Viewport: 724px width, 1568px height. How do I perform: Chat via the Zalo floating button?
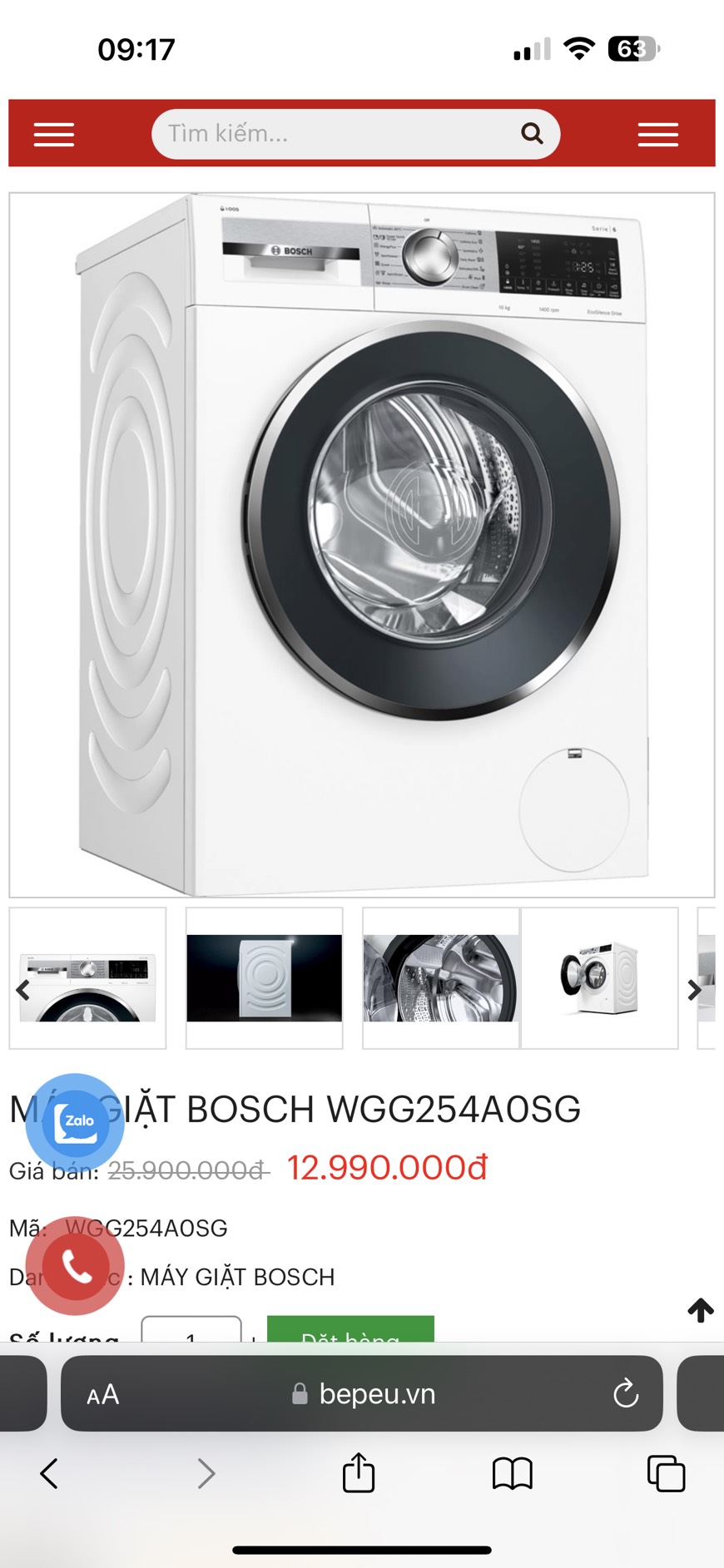coord(75,1122)
